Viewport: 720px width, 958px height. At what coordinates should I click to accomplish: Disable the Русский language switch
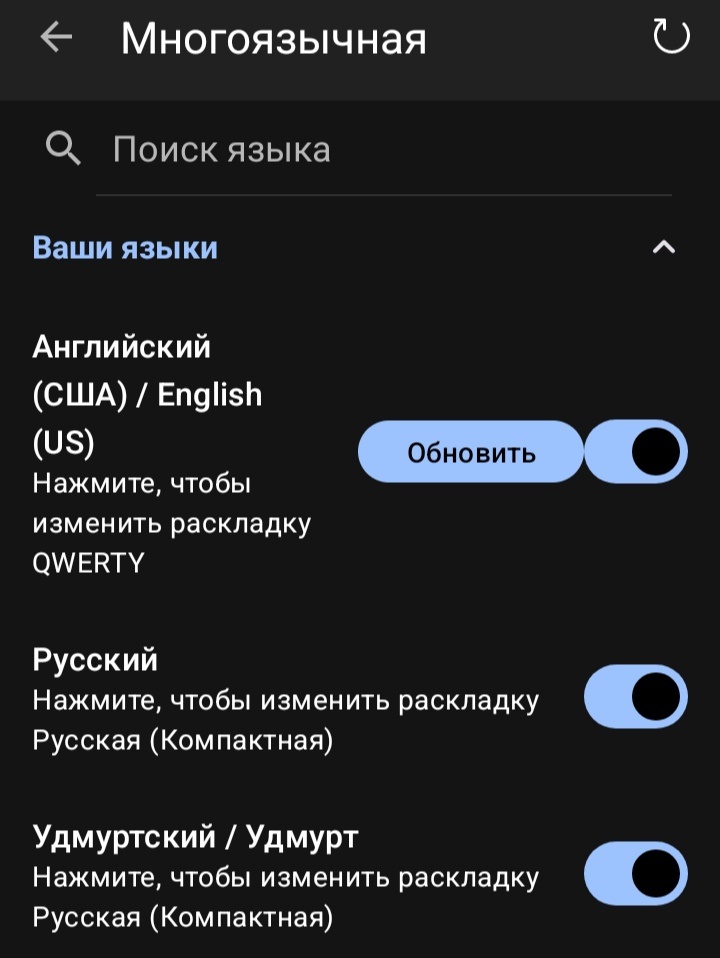tap(636, 697)
